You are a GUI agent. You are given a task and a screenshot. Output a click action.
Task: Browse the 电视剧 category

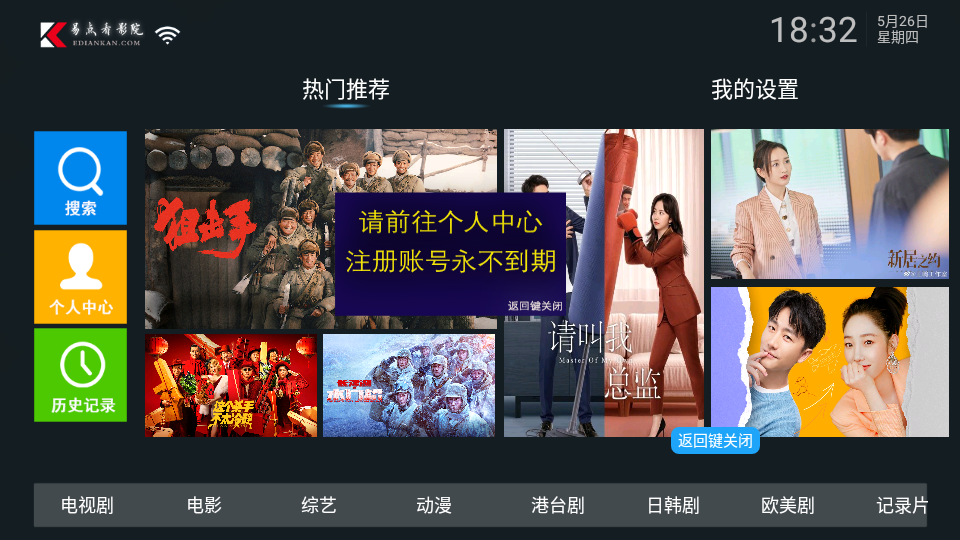(x=87, y=505)
